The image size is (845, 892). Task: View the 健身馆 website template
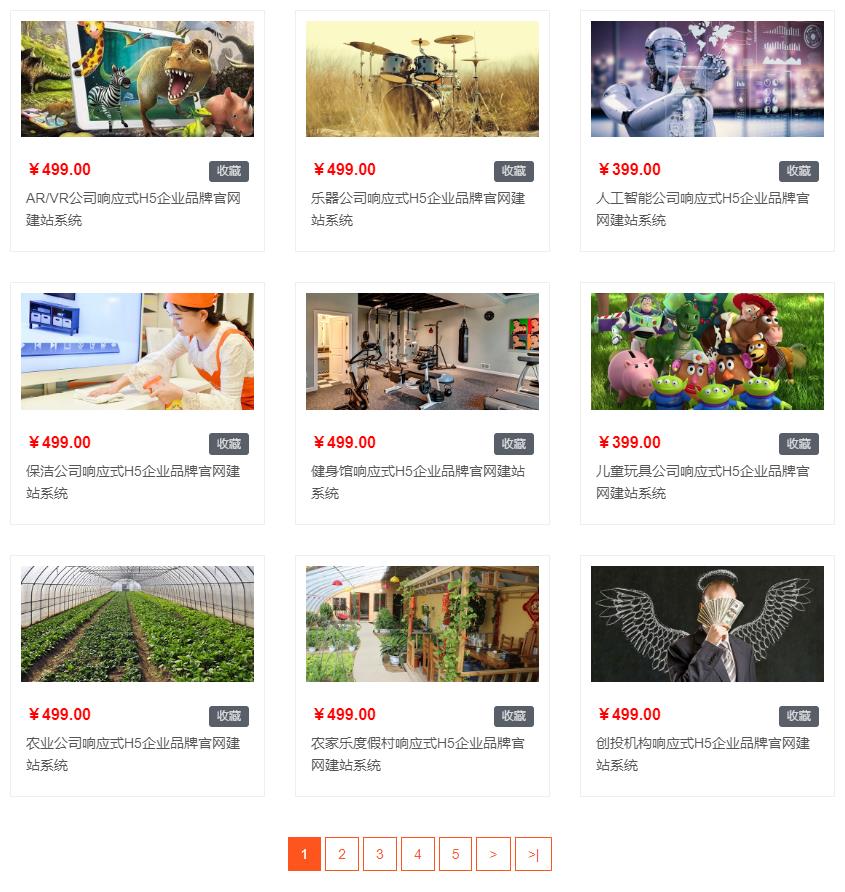tap(422, 352)
